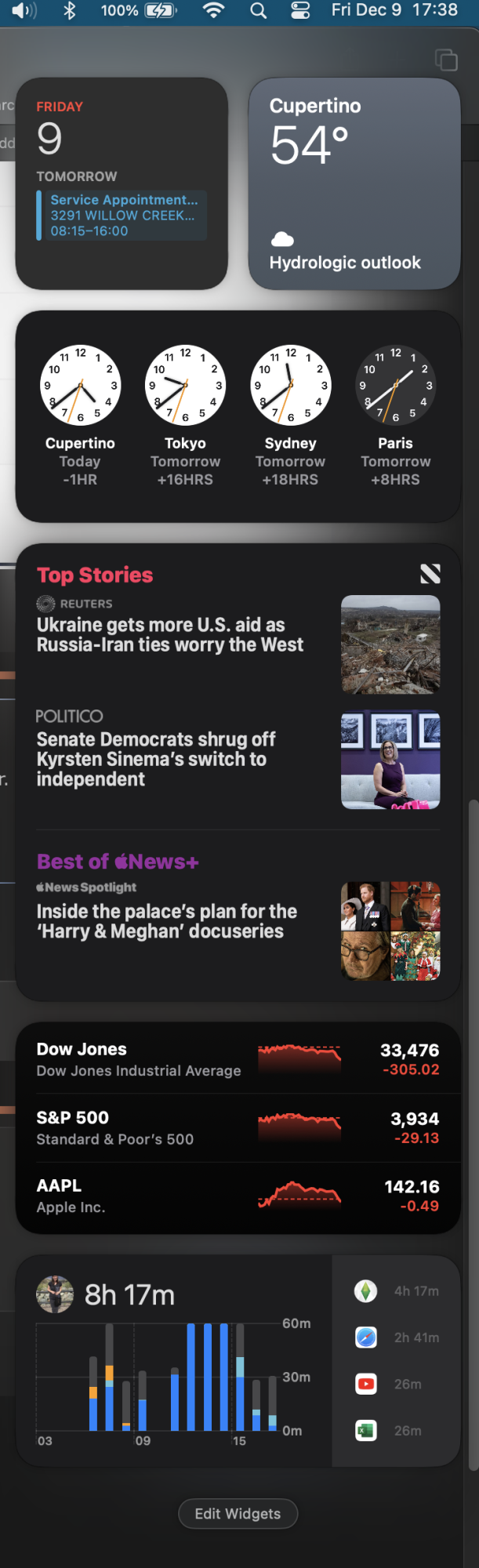Open the volume menu bar icon

(x=24, y=10)
